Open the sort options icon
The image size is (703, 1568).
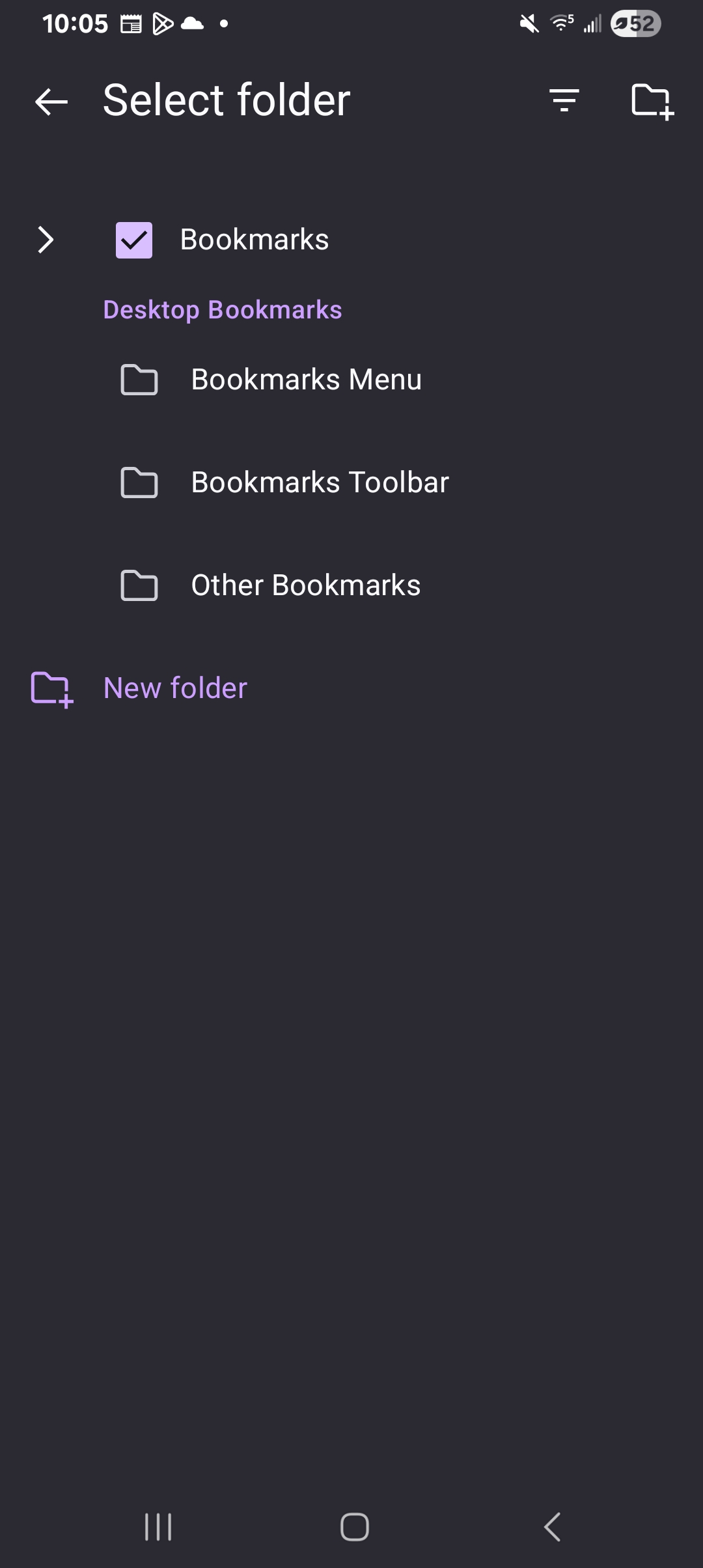point(564,101)
